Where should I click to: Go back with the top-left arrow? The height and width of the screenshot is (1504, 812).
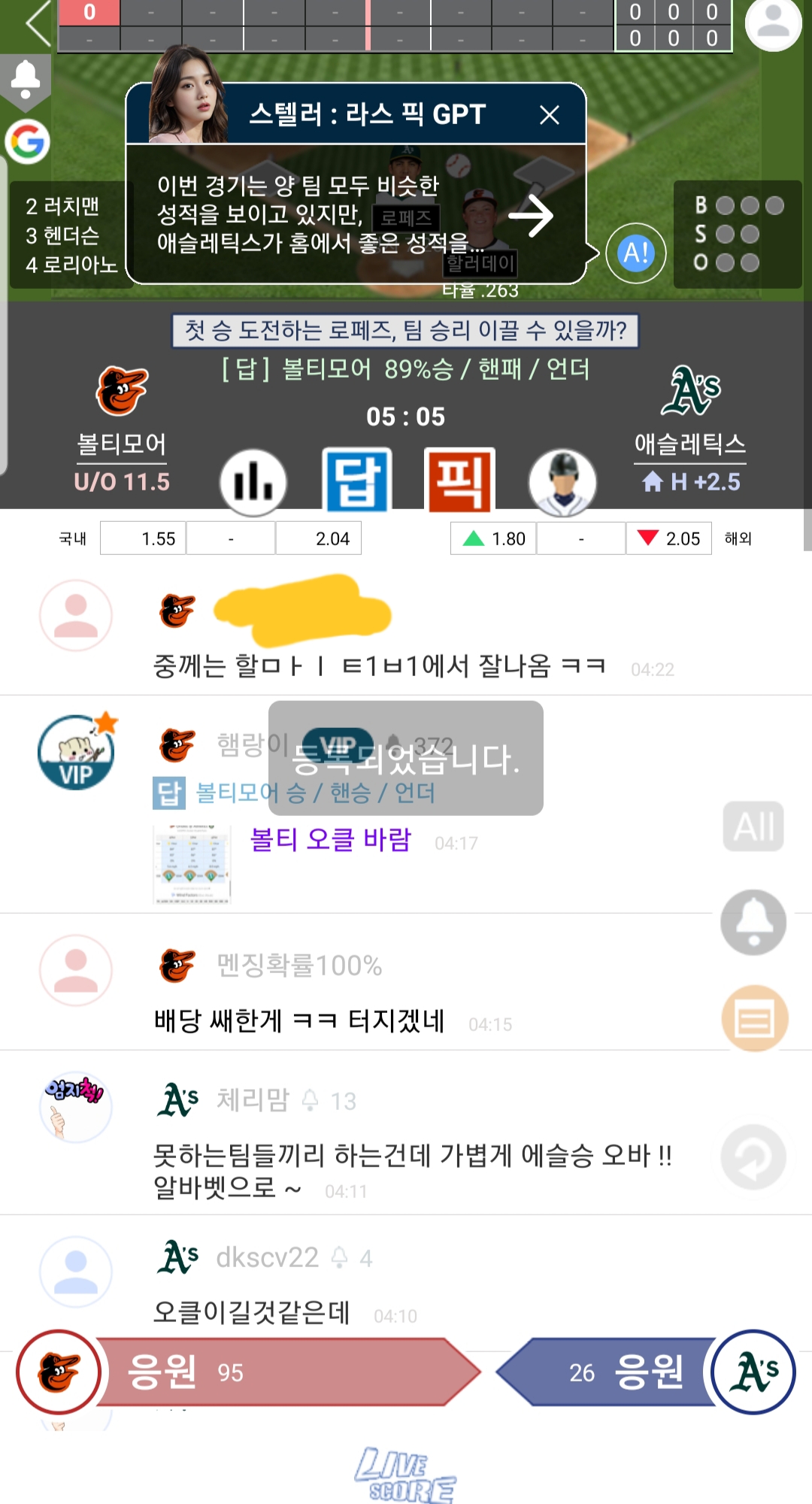pos(36,23)
